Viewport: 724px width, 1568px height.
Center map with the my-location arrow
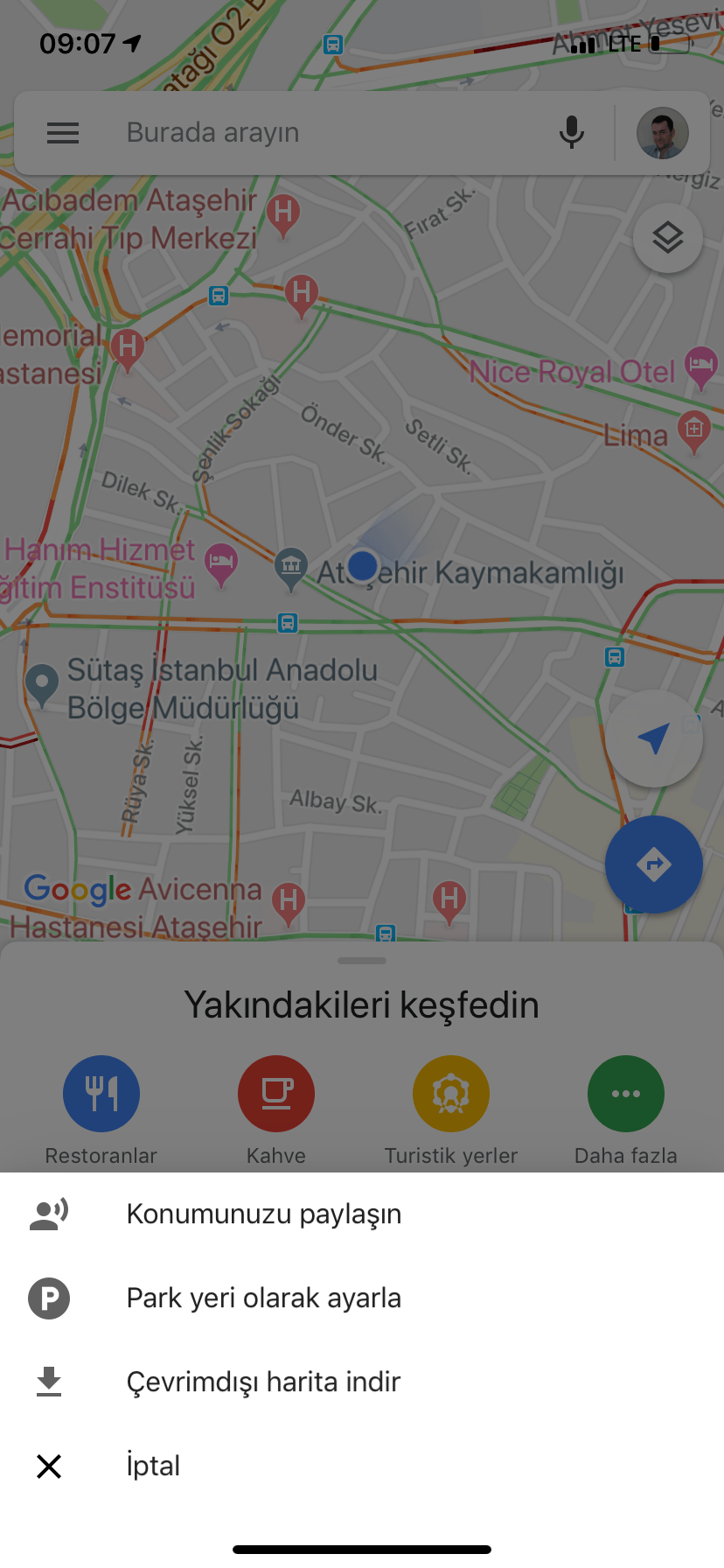click(x=653, y=739)
